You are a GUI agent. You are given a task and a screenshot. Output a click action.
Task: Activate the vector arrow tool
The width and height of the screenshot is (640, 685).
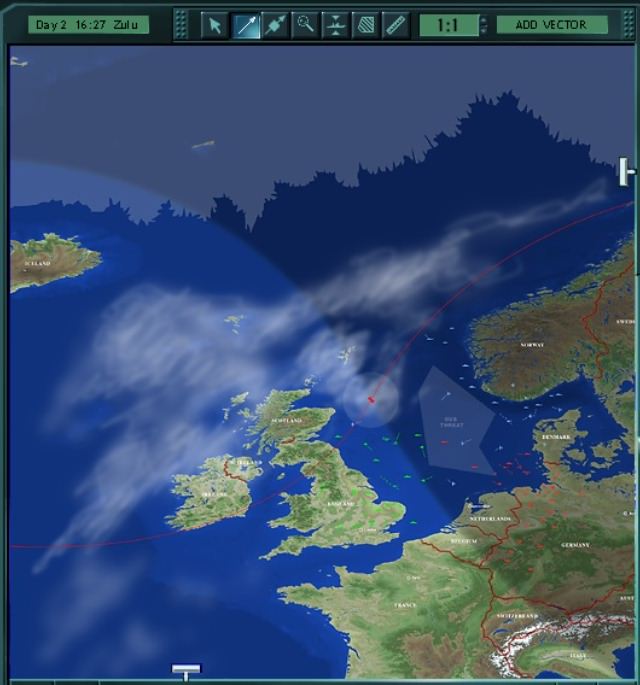pos(246,25)
